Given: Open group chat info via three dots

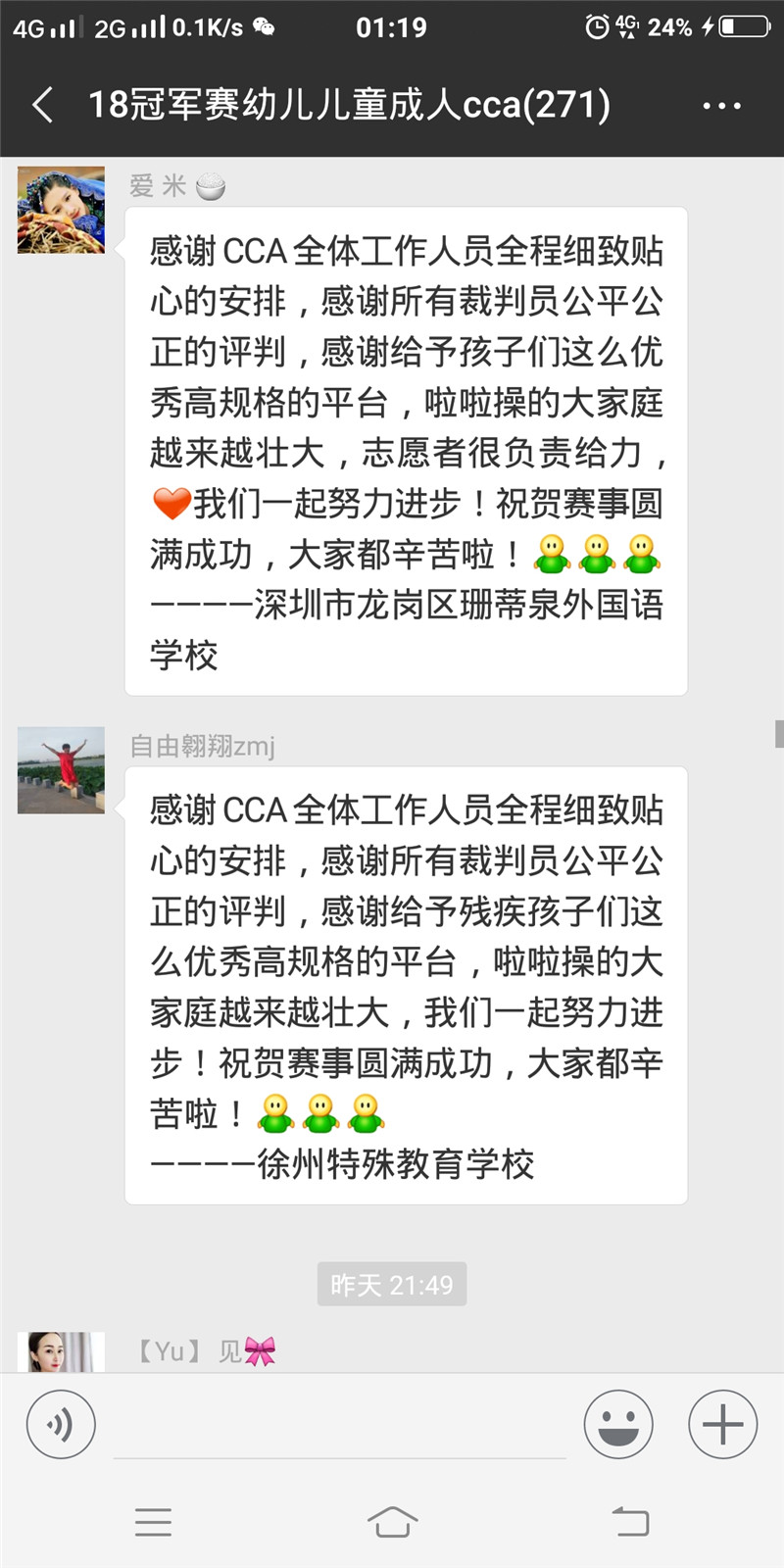Looking at the screenshot, I should pos(721,106).
